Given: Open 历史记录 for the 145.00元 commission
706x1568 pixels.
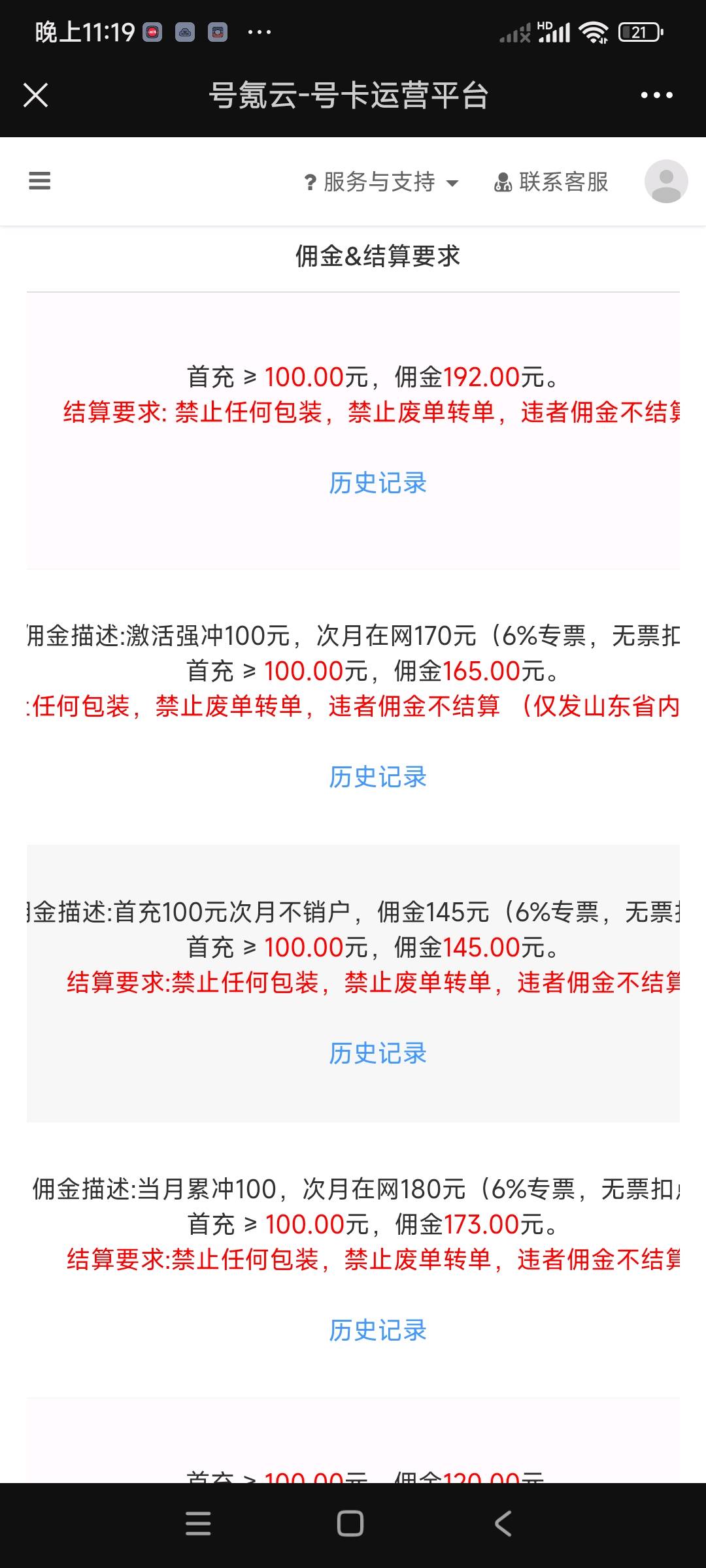Looking at the screenshot, I should click(378, 1054).
